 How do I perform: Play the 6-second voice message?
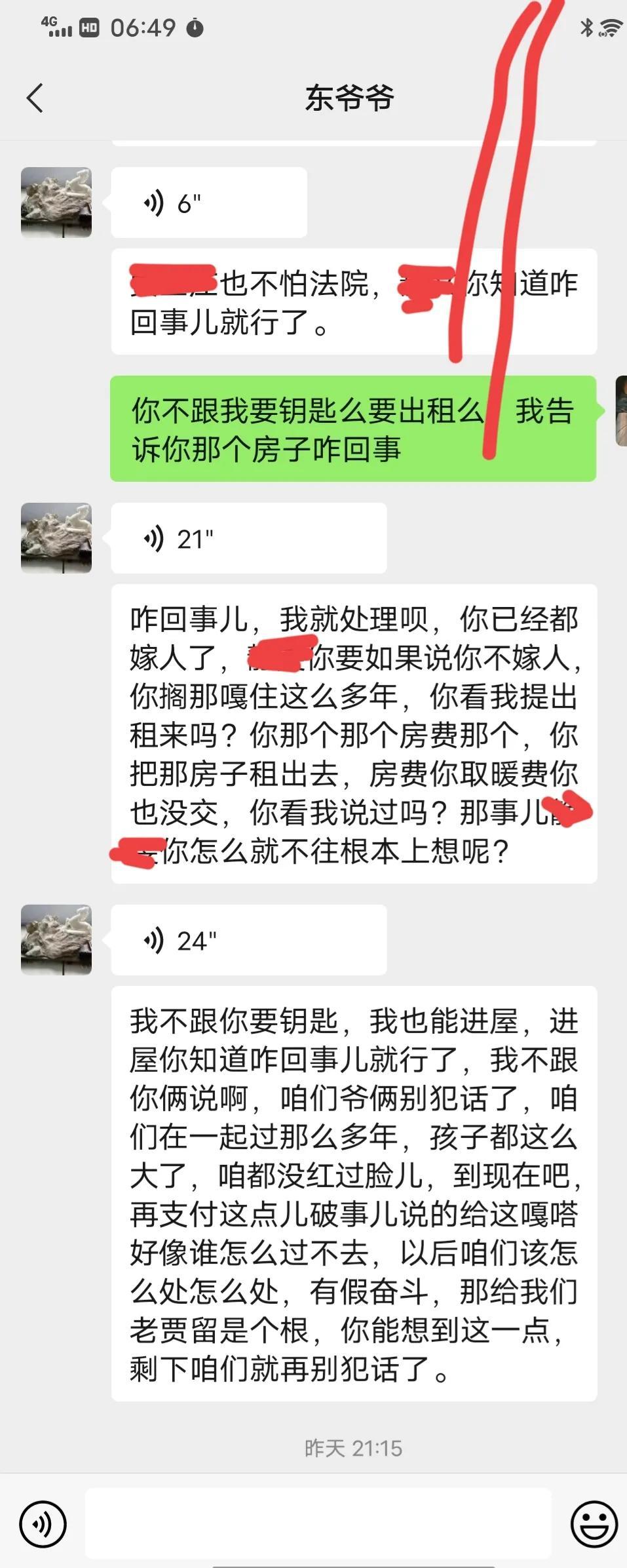coord(208,203)
